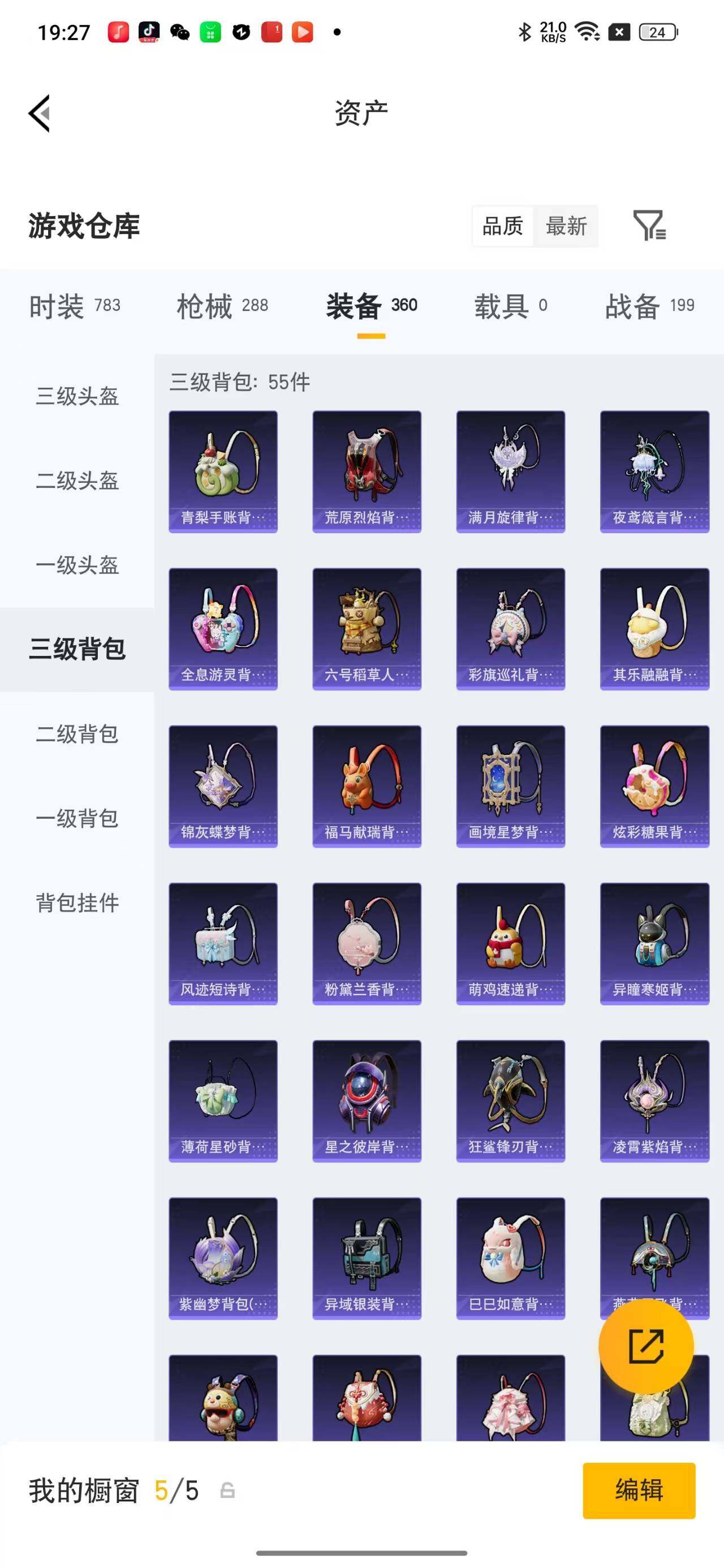Go back using the top-left arrow

39,113
